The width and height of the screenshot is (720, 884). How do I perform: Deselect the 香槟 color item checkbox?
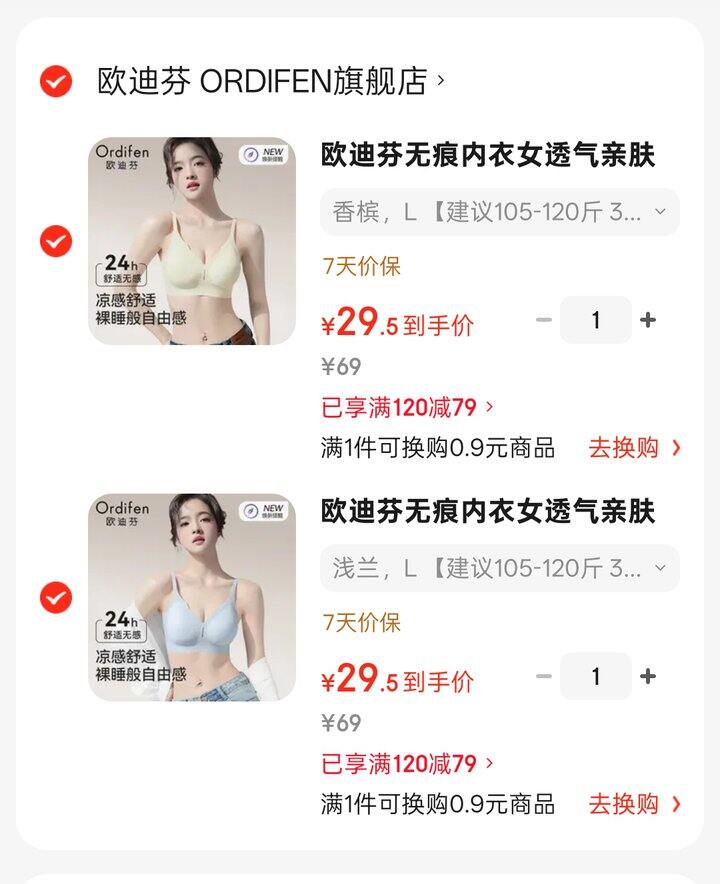click(x=56, y=241)
